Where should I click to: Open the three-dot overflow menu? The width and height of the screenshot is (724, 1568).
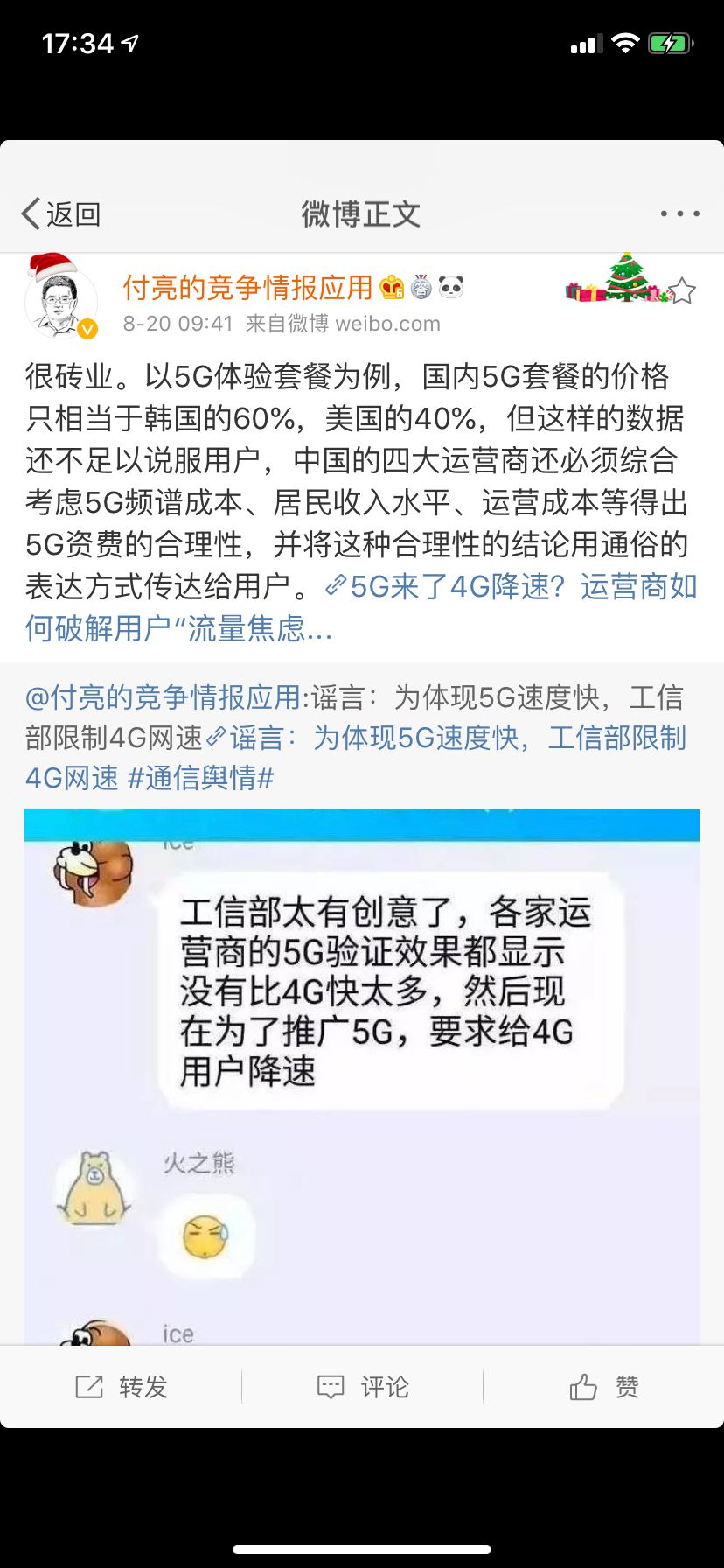click(x=679, y=213)
